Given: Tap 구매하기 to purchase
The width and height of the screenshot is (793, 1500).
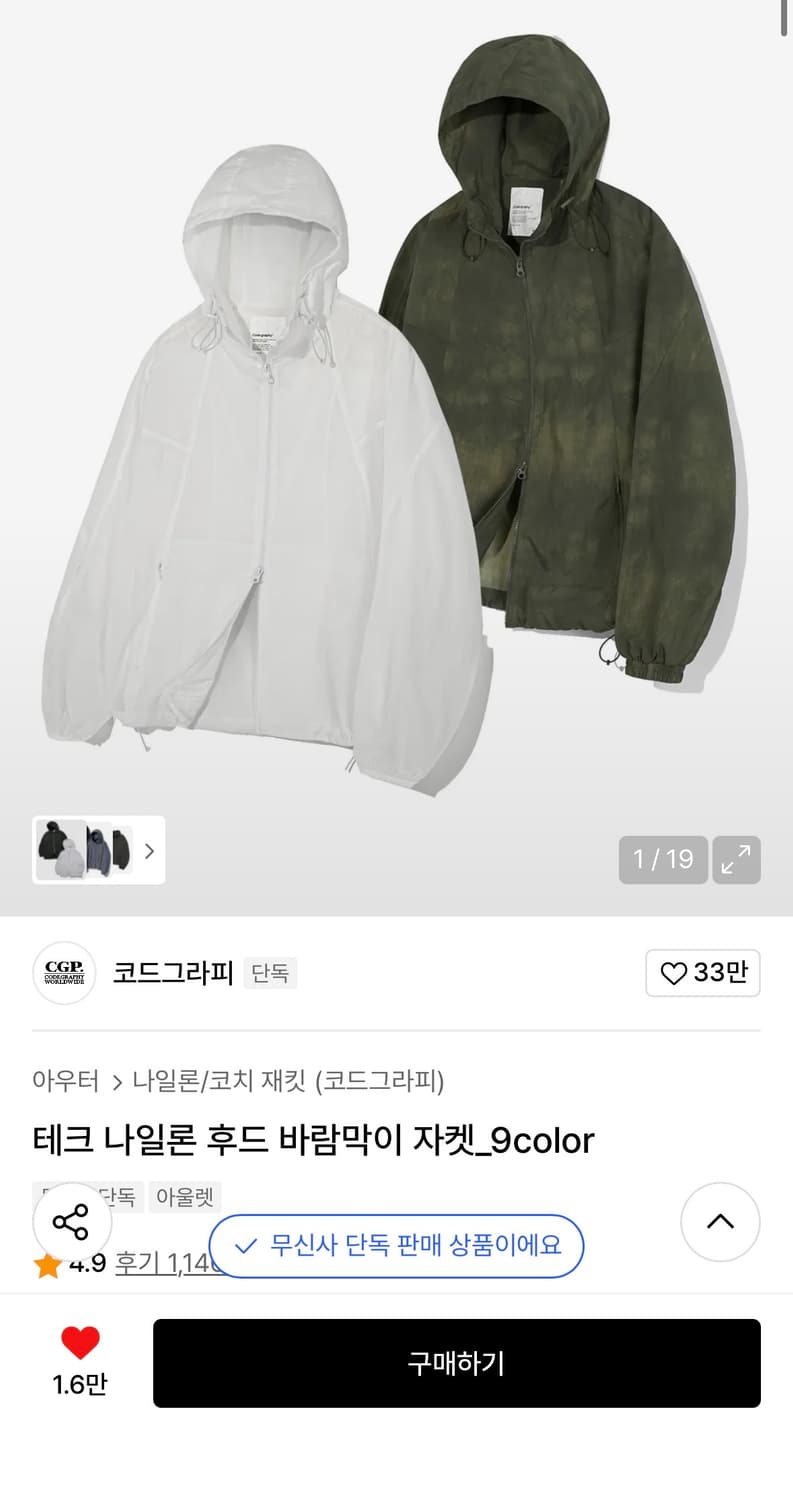Looking at the screenshot, I should tap(457, 1363).
